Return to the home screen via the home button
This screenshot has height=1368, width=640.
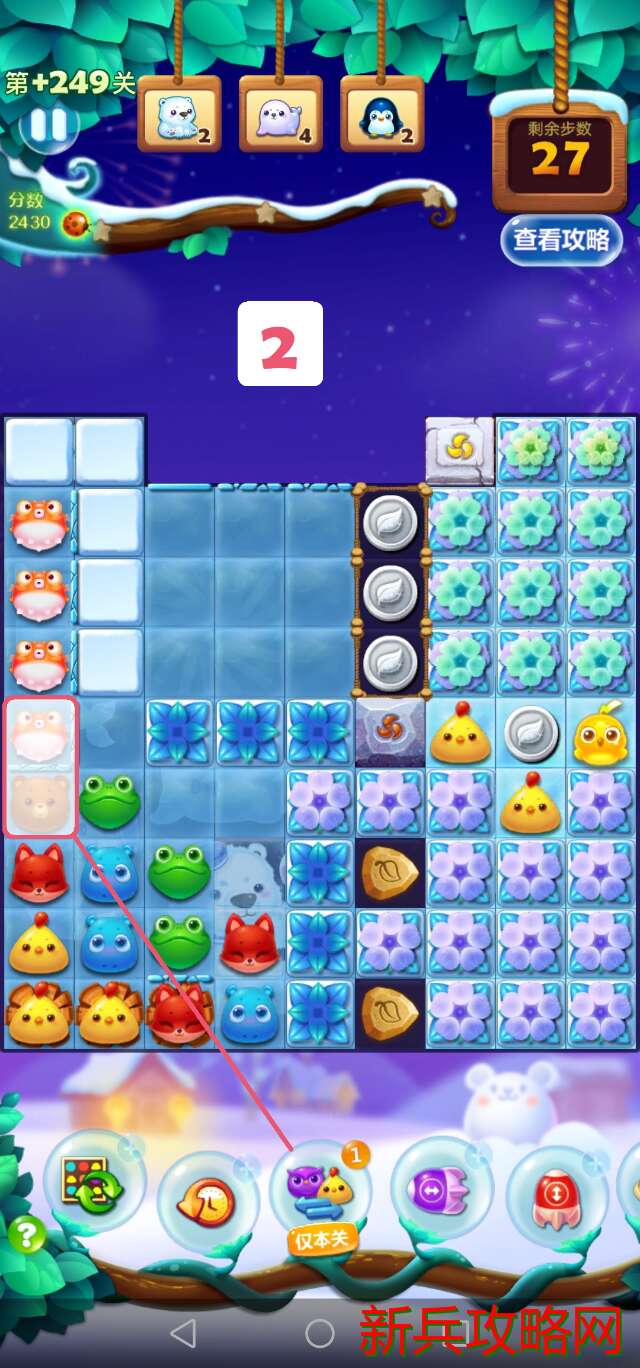point(320,1332)
